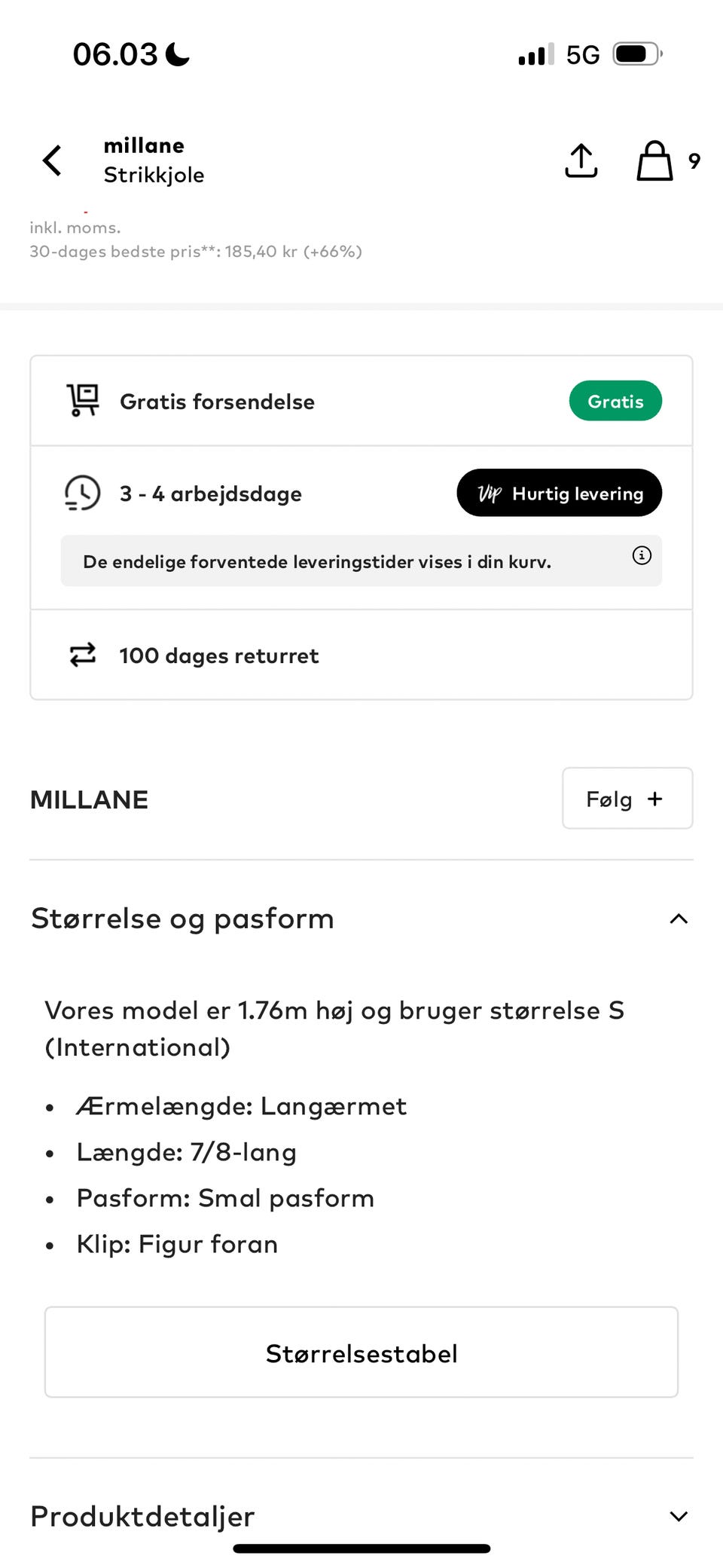
Task: Open the chevron next to Produktdetaljer
Action: [x=679, y=1516]
